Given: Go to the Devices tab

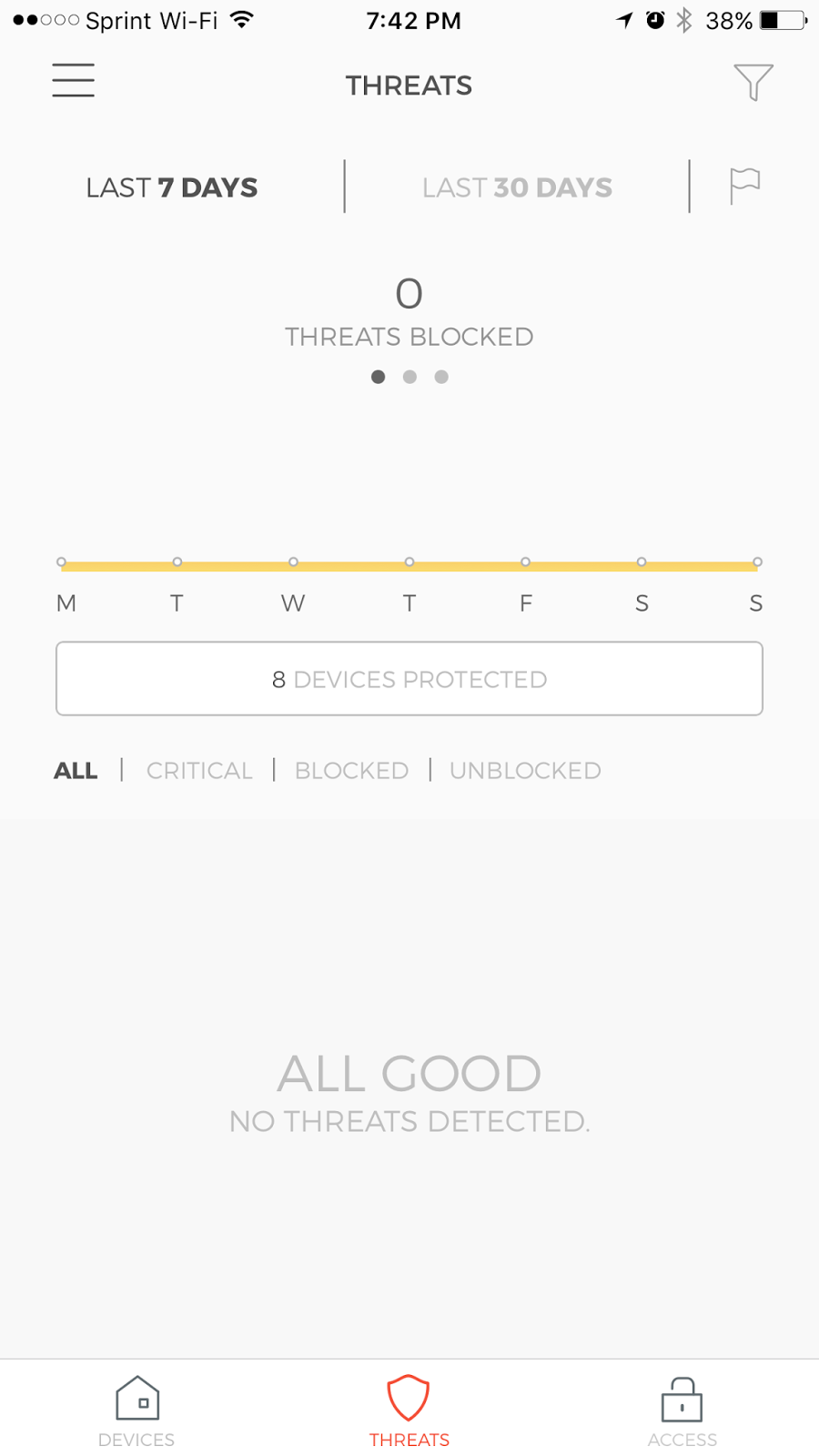Looking at the screenshot, I should 136,1410.
